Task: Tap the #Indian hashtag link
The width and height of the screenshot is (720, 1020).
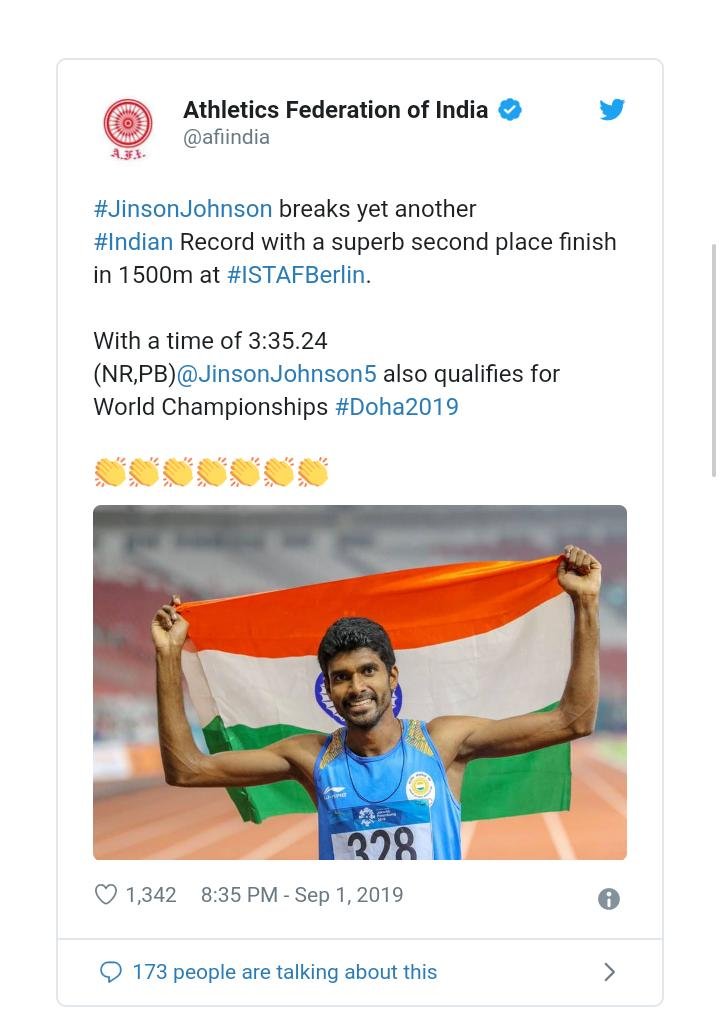Action: [x=133, y=242]
